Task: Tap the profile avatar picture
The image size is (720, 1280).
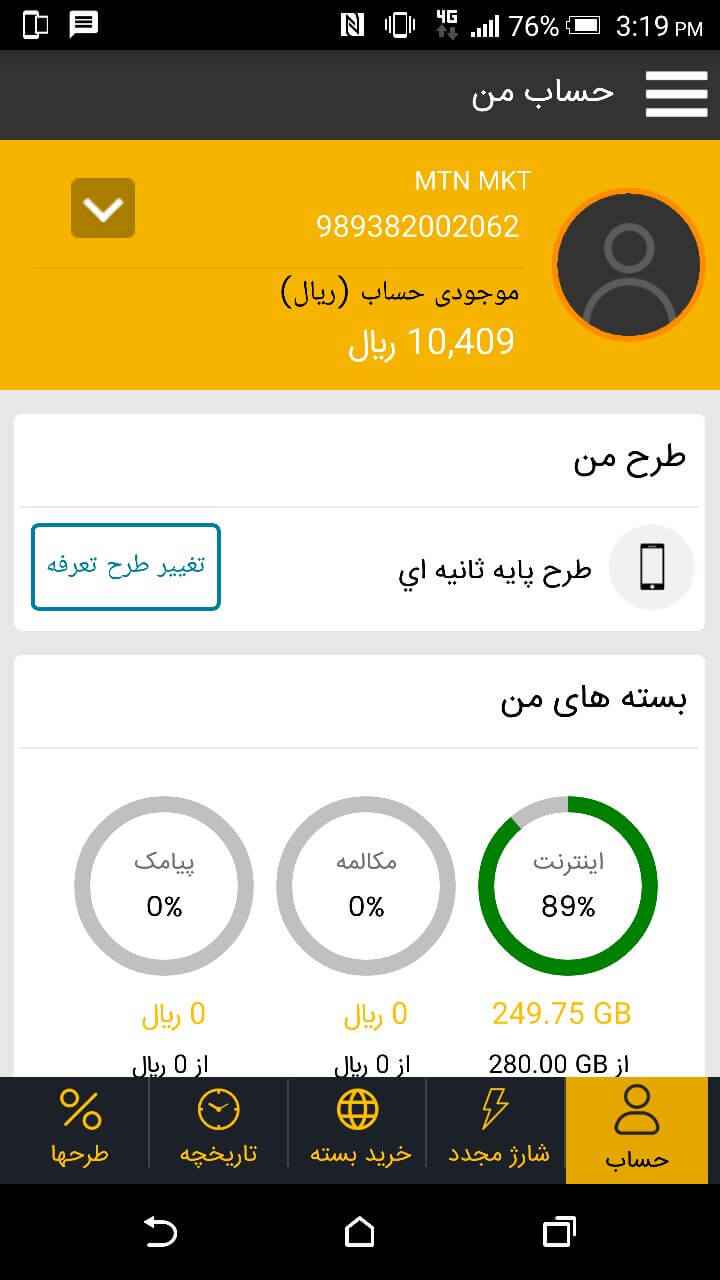Action: pyautogui.click(x=628, y=265)
